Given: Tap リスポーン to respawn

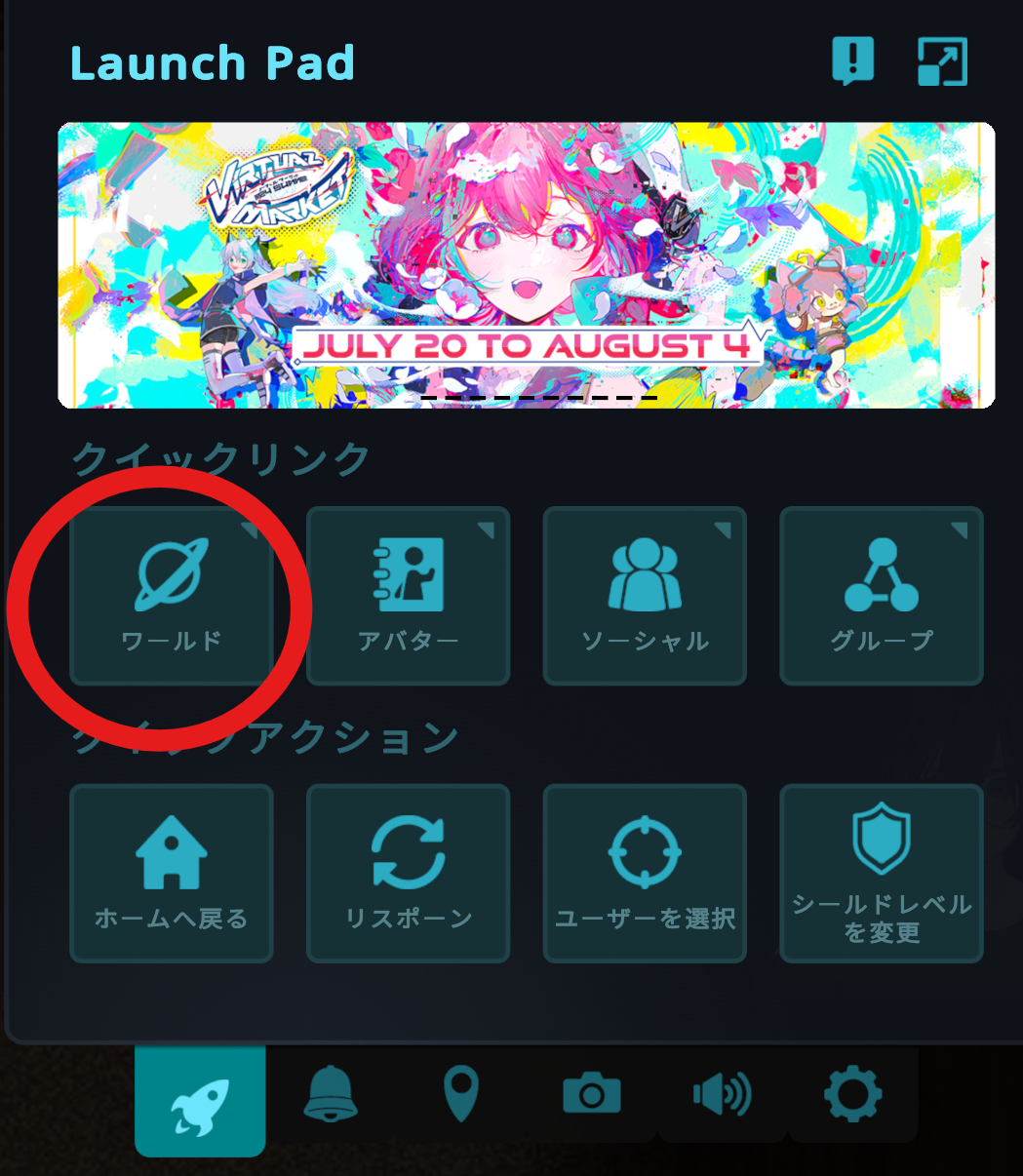Looking at the screenshot, I should point(408,873).
